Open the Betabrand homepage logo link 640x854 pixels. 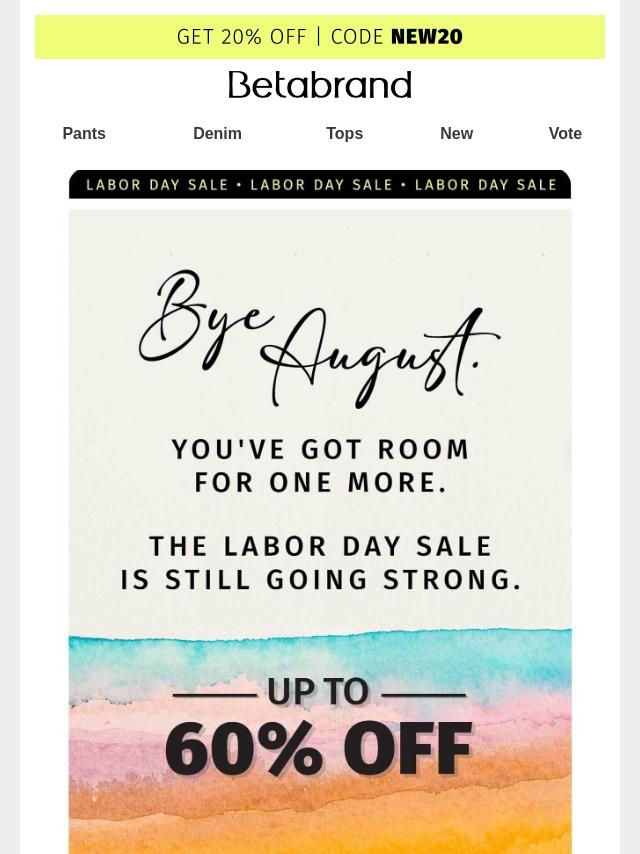pos(320,84)
